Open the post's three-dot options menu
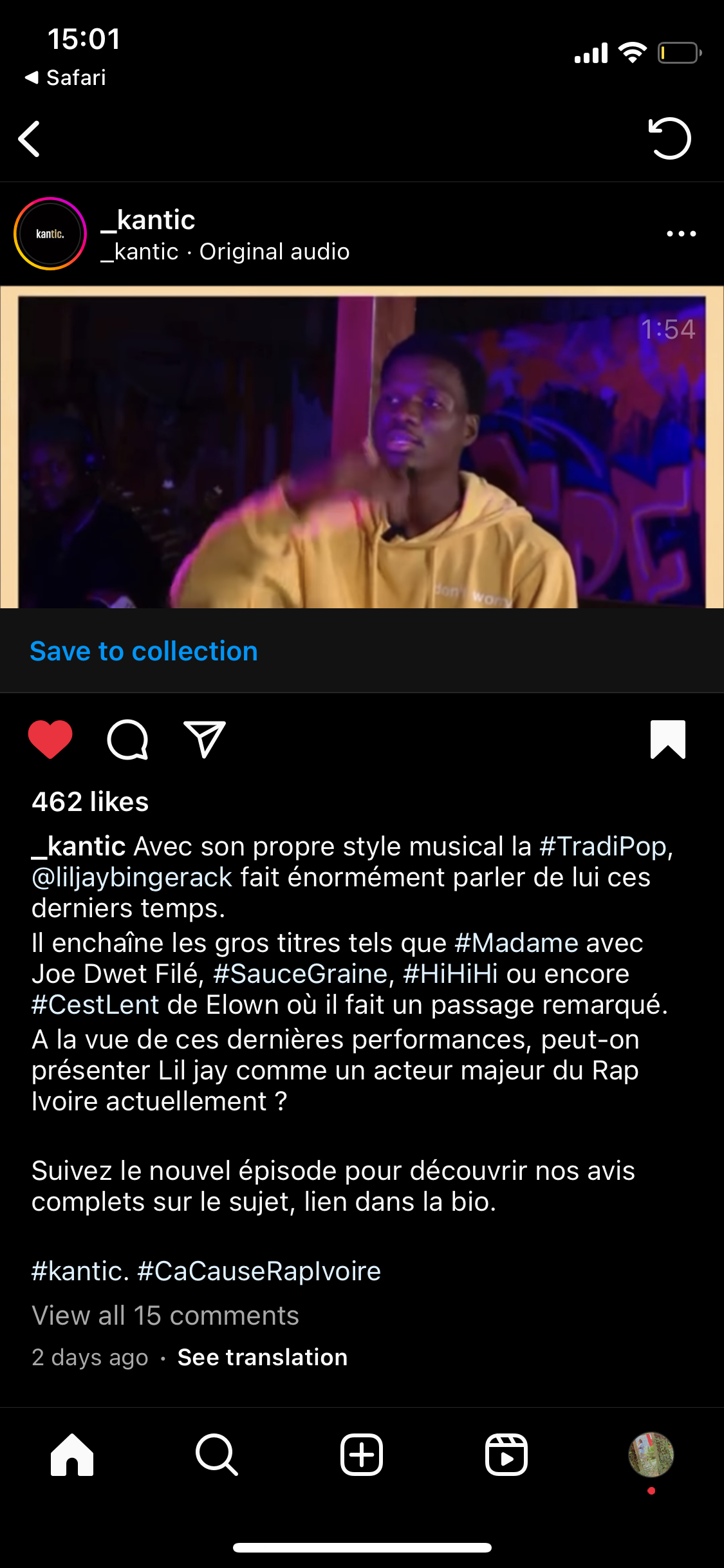The image size is (724, 1568). pyautogui.click(x=681, y=234)
